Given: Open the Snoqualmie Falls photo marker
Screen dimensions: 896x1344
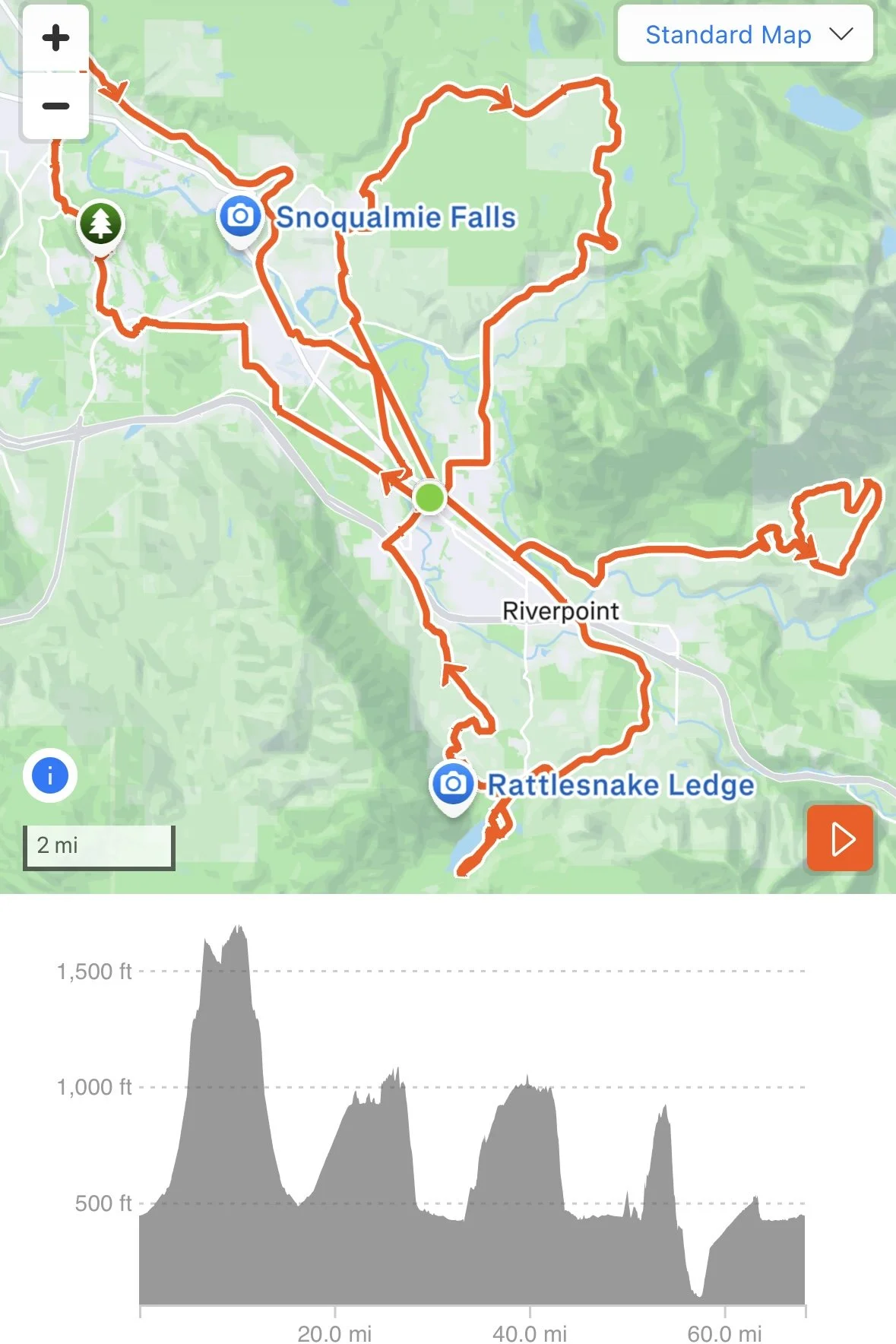Looking at the screenshot, I should [240, 217].
